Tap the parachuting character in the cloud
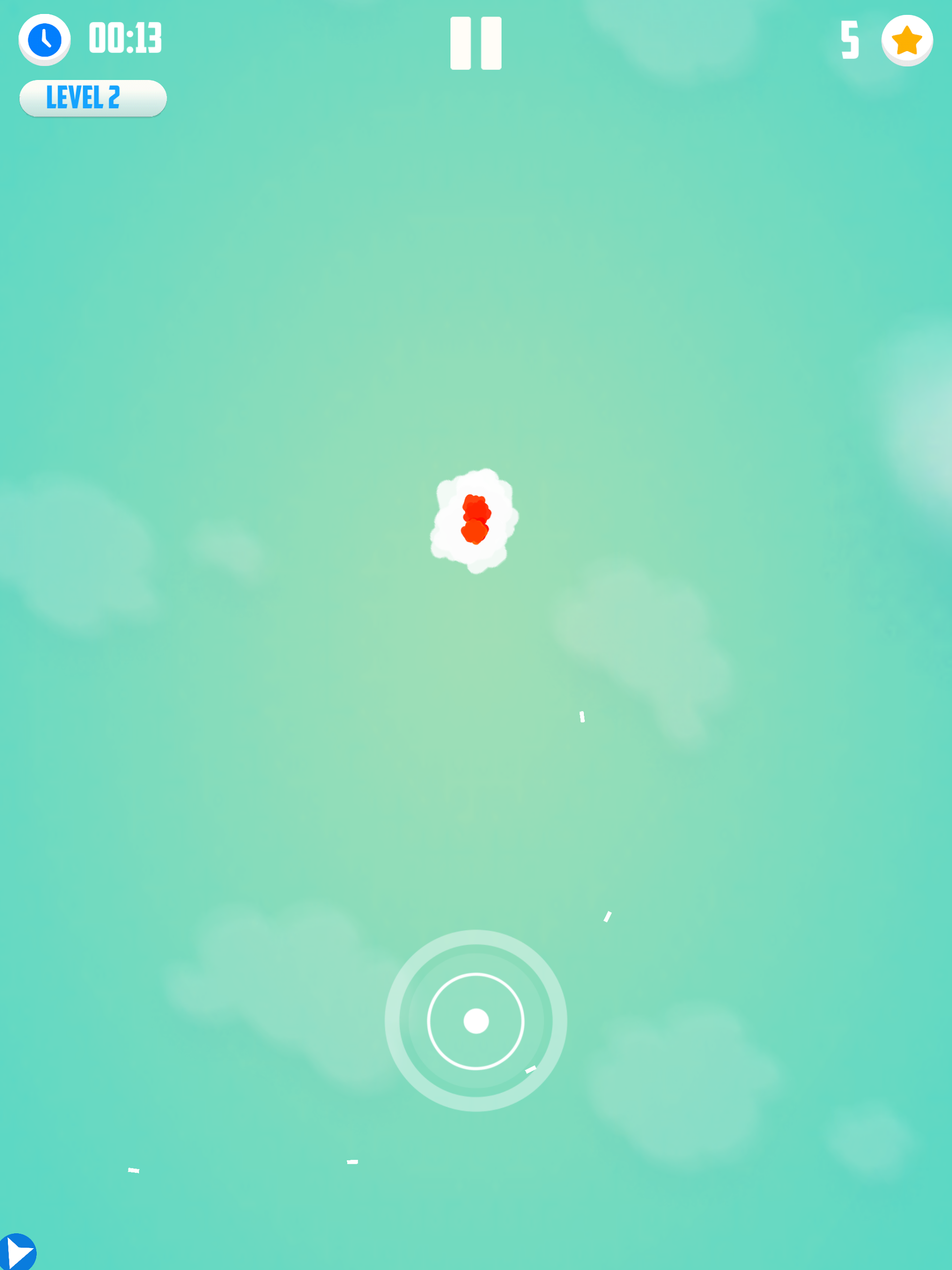This screenshot has width=952, height=1270. click(475, 519)
